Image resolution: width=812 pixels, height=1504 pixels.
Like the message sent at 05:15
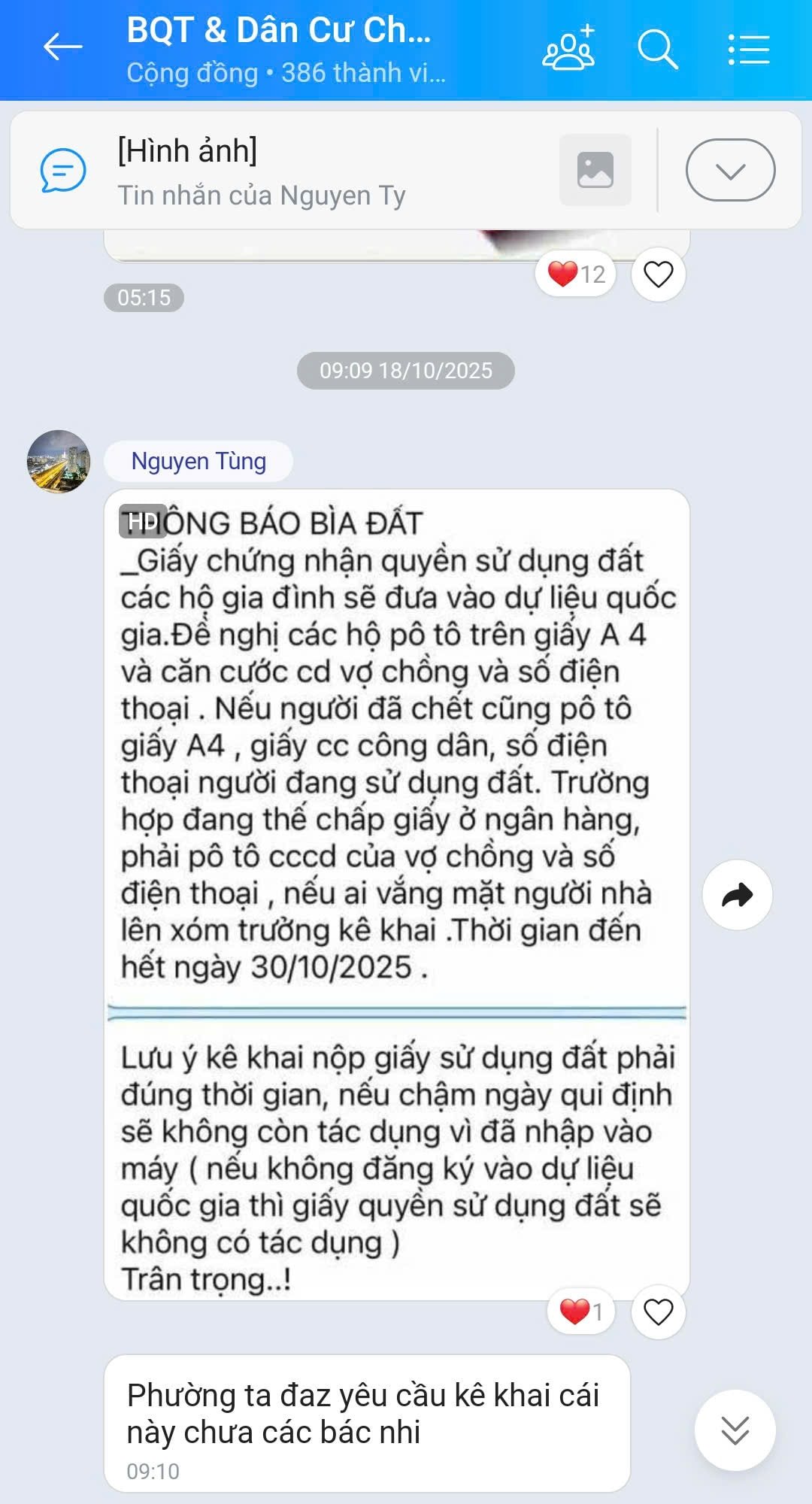point(658,274)
